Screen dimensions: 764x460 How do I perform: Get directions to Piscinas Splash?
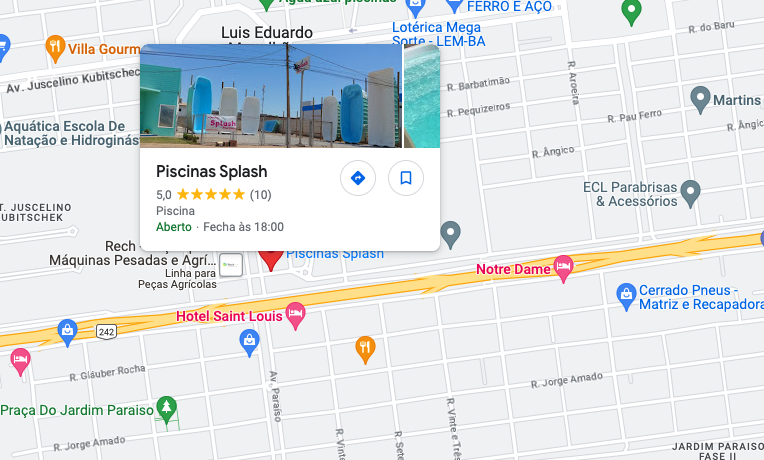[358, 178]
